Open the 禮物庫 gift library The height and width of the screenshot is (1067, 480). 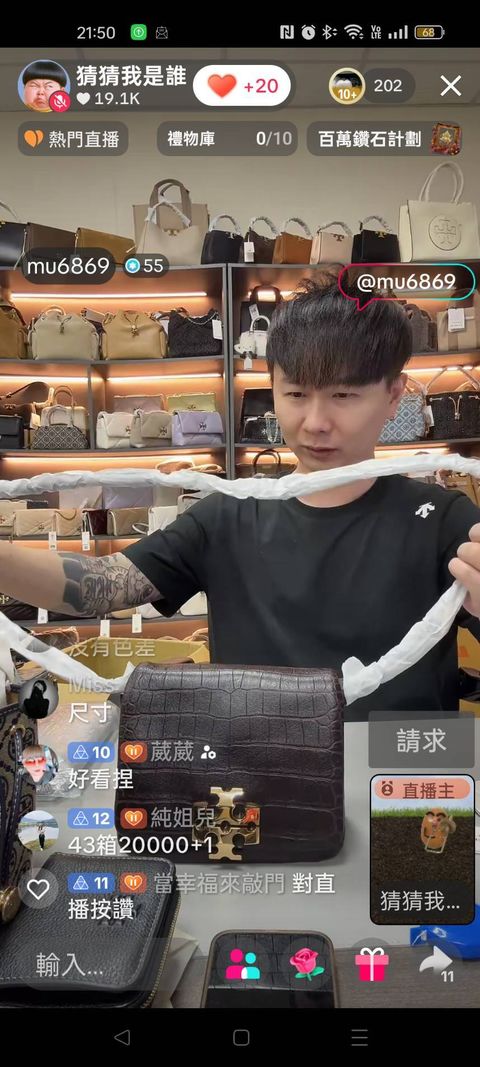227,139
